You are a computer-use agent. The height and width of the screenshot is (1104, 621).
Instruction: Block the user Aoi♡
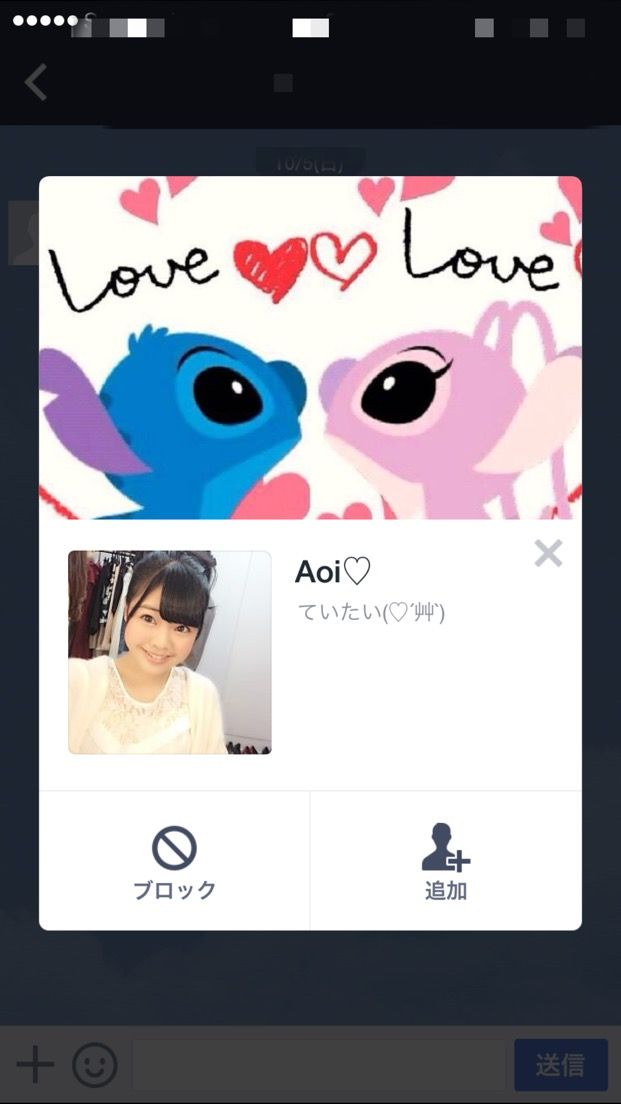pyautogui.click(x=174, y=861)
